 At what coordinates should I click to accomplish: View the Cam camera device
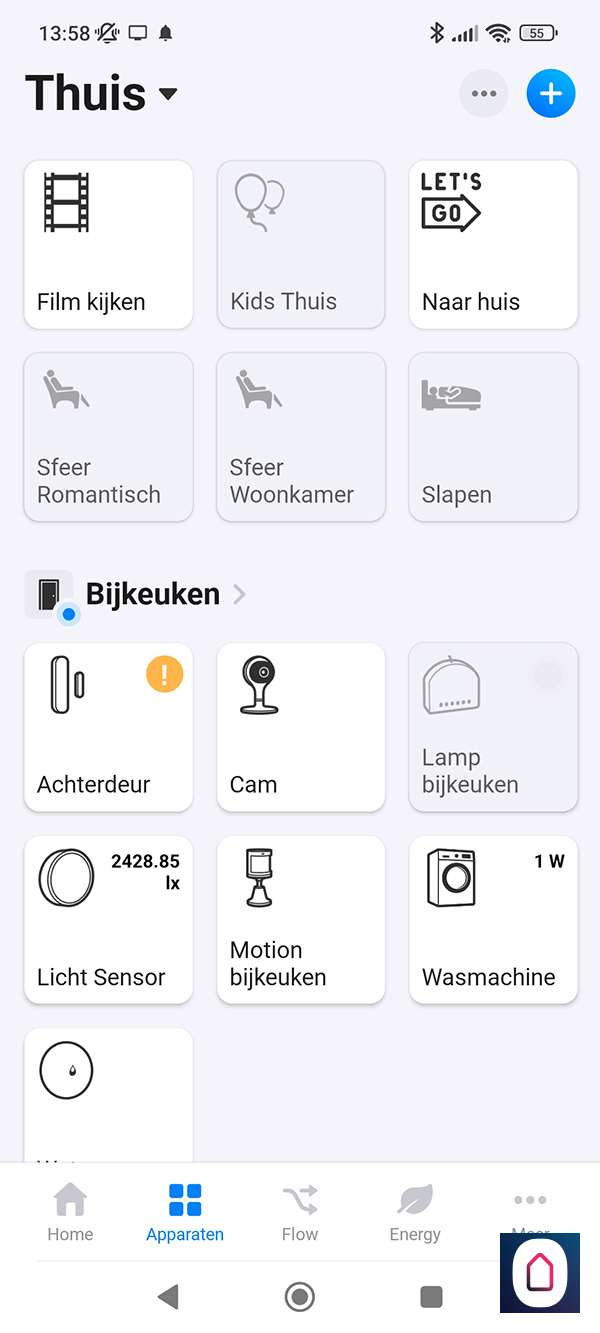301,727
